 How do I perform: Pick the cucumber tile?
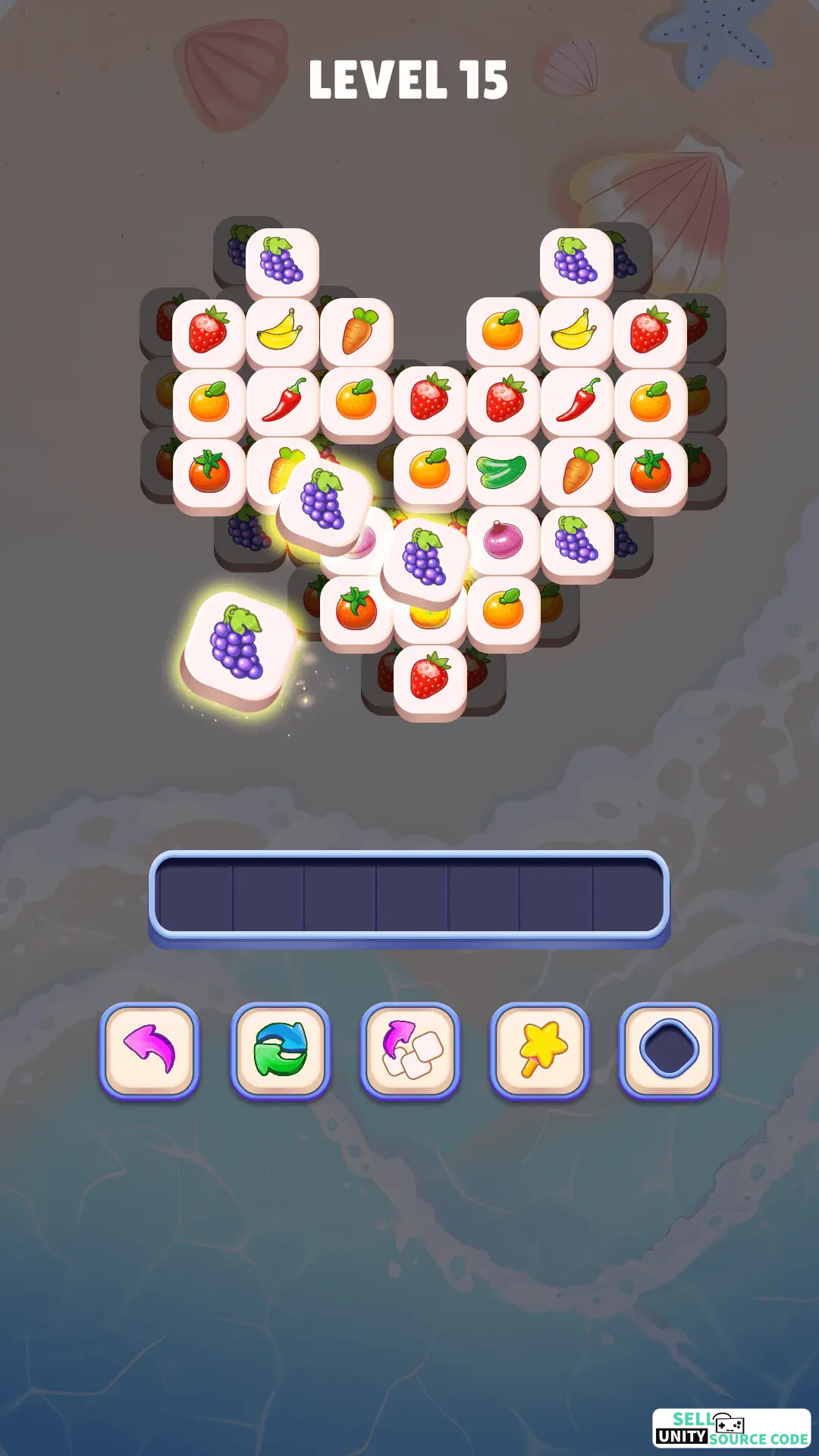pyautogui.click(x=504, y=472)
